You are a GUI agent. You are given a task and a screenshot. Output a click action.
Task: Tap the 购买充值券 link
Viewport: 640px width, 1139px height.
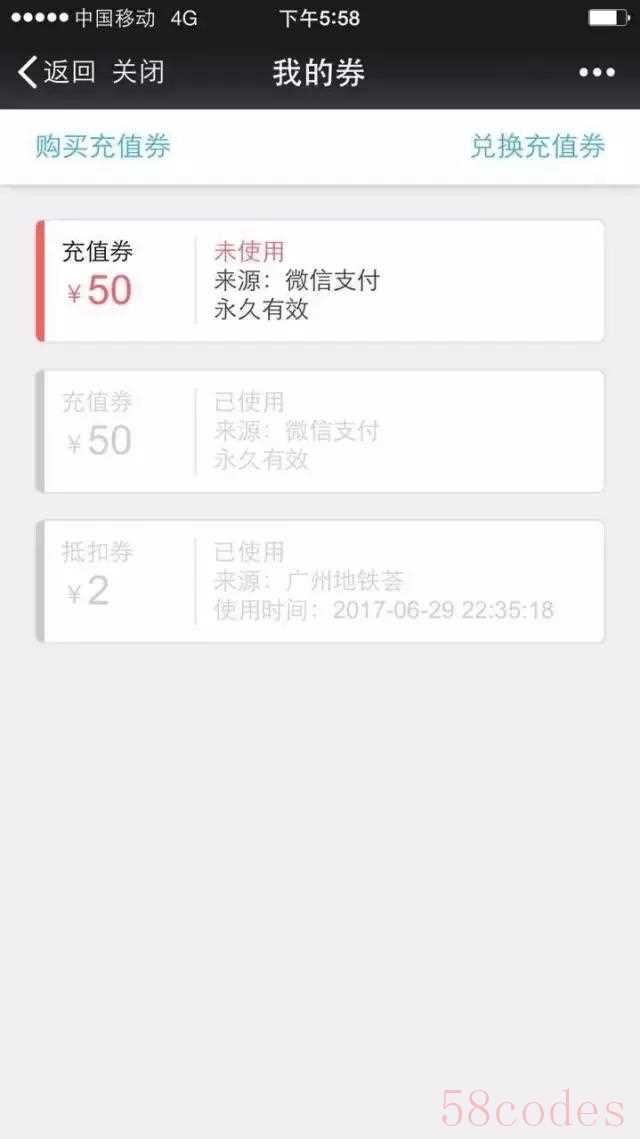102,146
